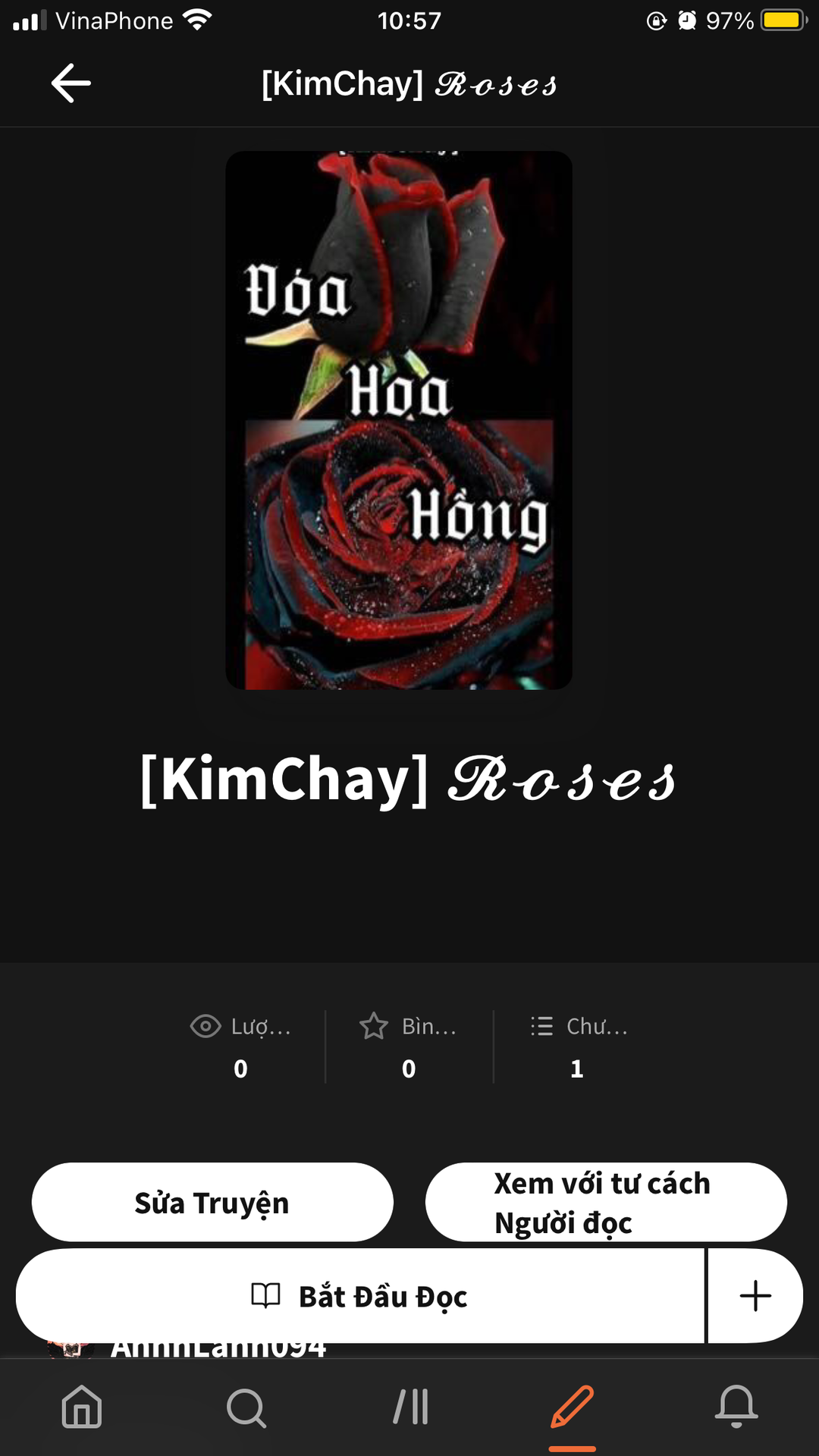Go back using the top arrow
The height and width of the screenshot is (1456, 819).
pyautogui.click(x=71, y=83)
